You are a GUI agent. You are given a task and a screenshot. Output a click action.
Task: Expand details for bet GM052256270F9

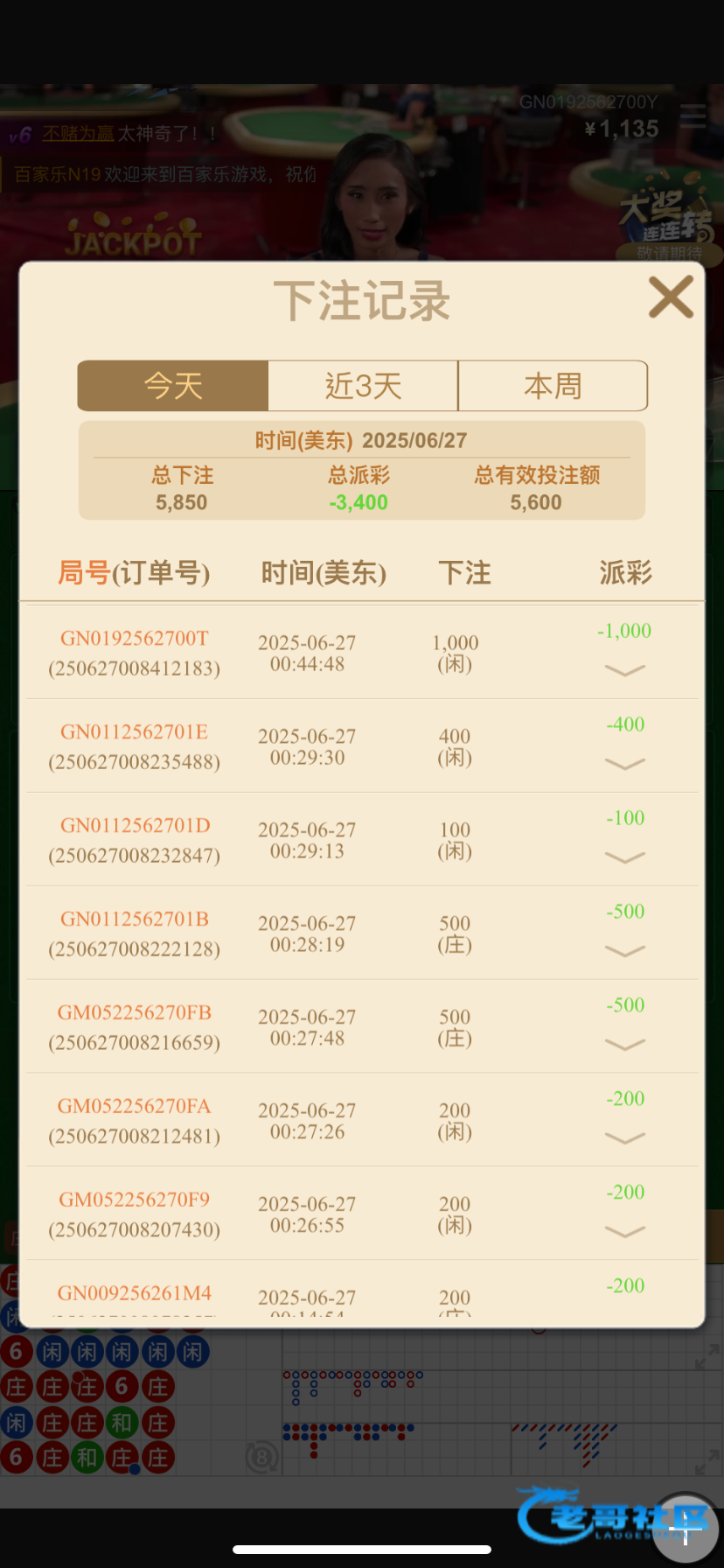(625, 1232)
